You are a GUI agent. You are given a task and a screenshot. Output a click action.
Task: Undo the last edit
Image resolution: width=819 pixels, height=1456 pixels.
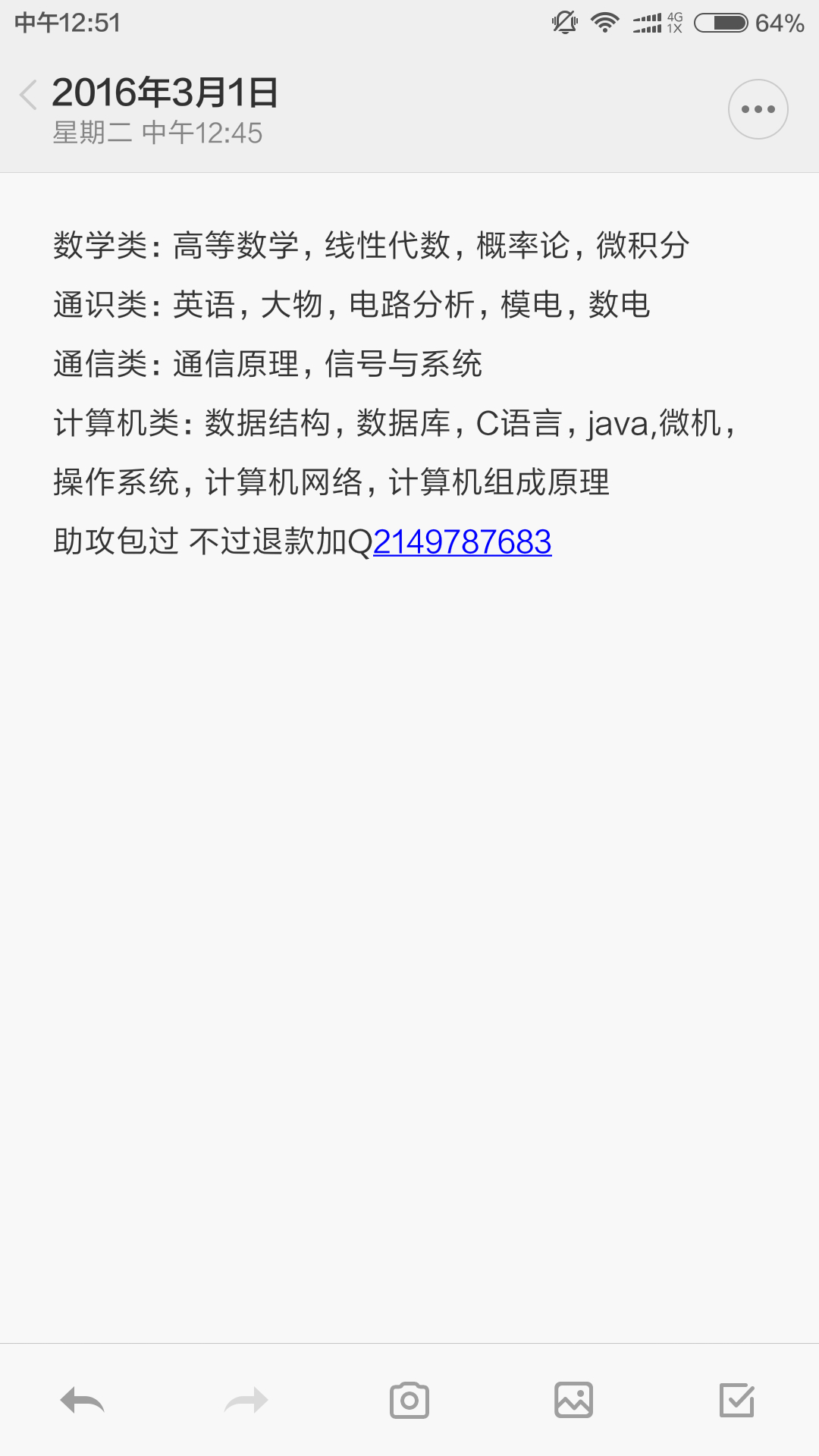coord(82,1400)
